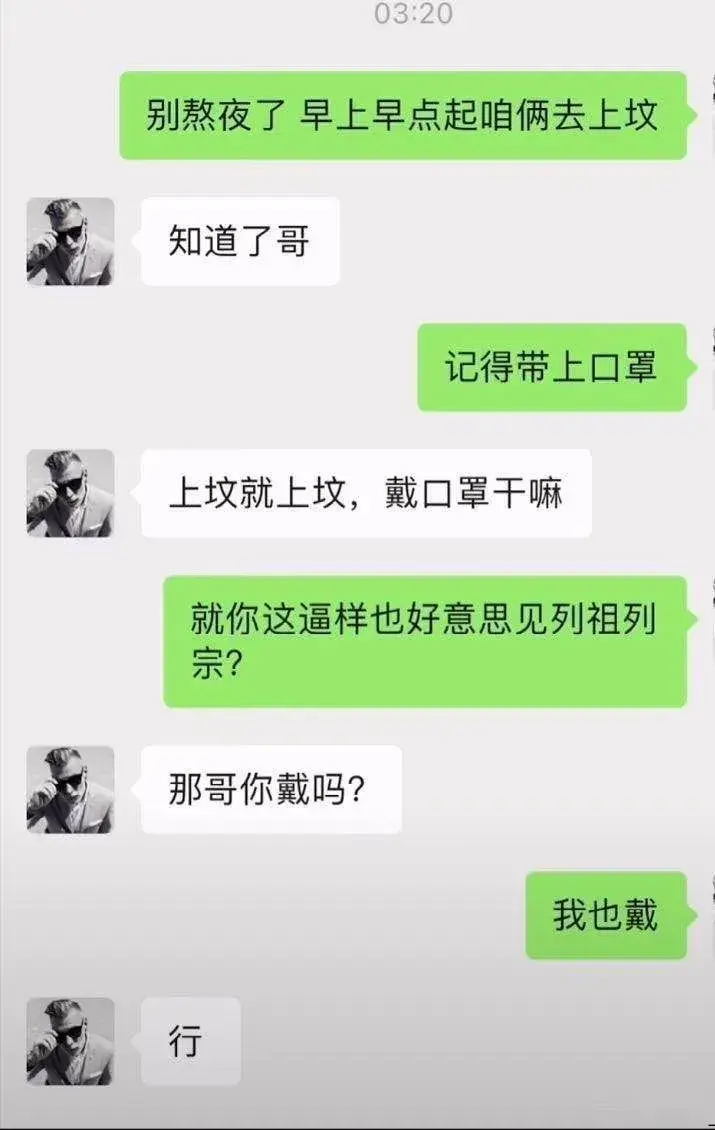Open sender's avatar beside 知道了哥 message
This screenshot has width=715, height=1130.
tap(70, 241)
